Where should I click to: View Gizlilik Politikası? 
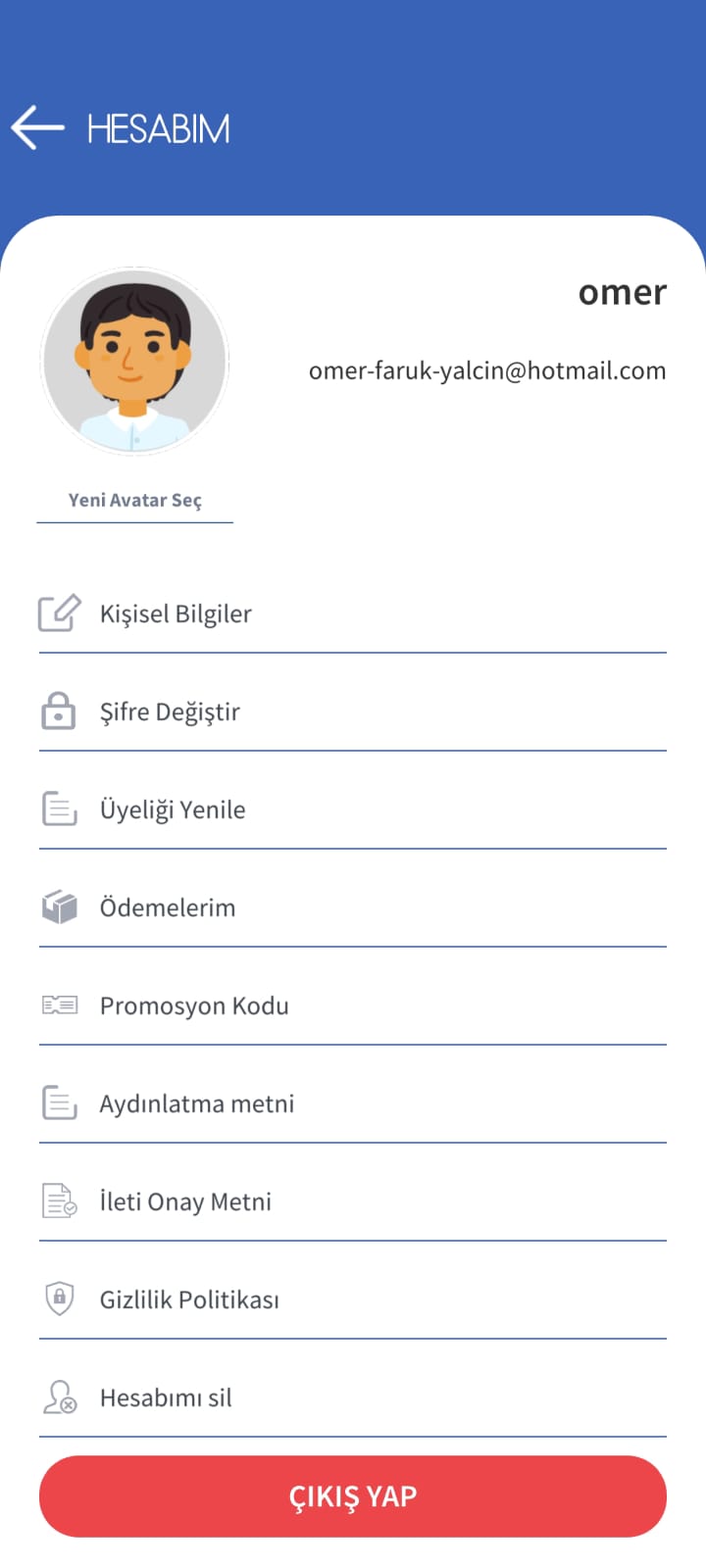pyautogui.click(x=189, y=1300)
